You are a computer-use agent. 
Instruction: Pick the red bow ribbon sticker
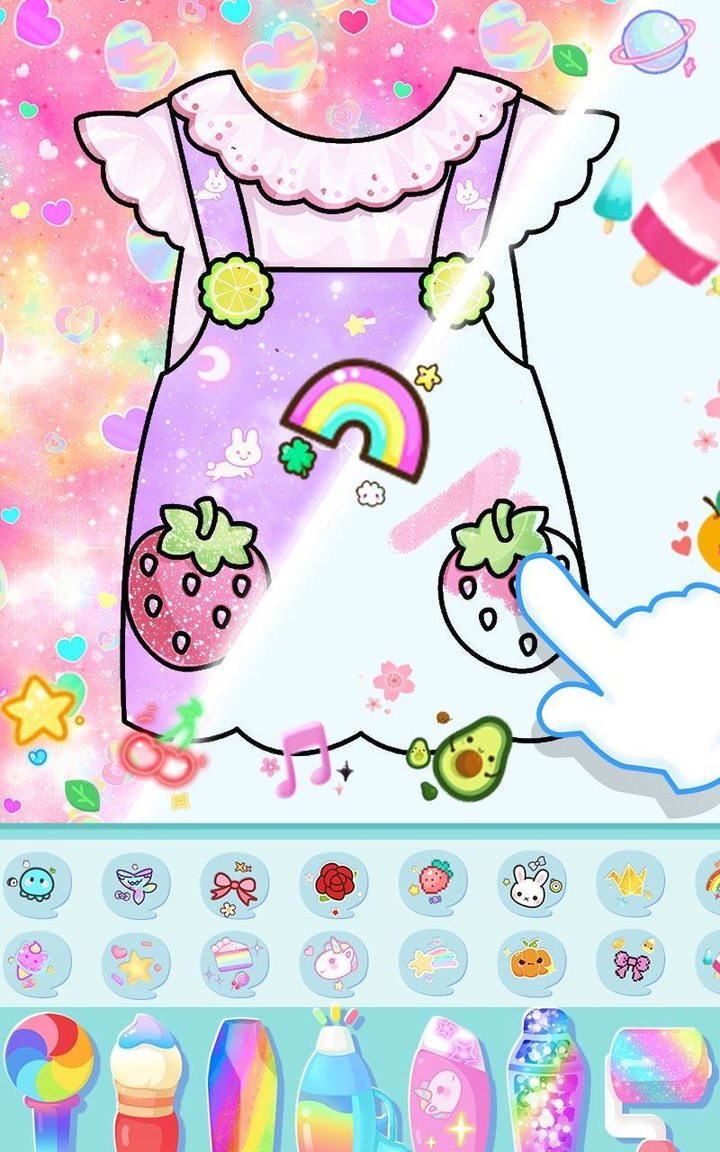pyautogui.click(x=235, y=885)
